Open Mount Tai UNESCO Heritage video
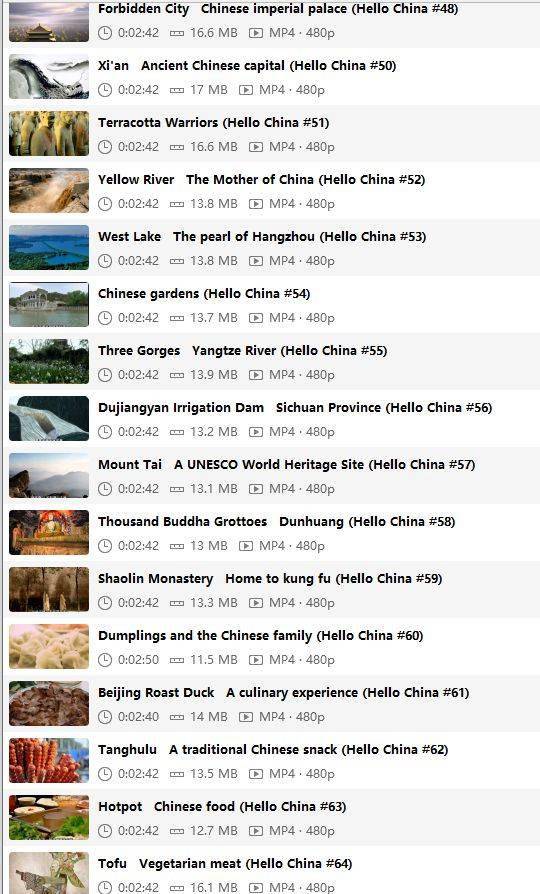Viewport: 540px width, 894px height. (x=271, y=476)
